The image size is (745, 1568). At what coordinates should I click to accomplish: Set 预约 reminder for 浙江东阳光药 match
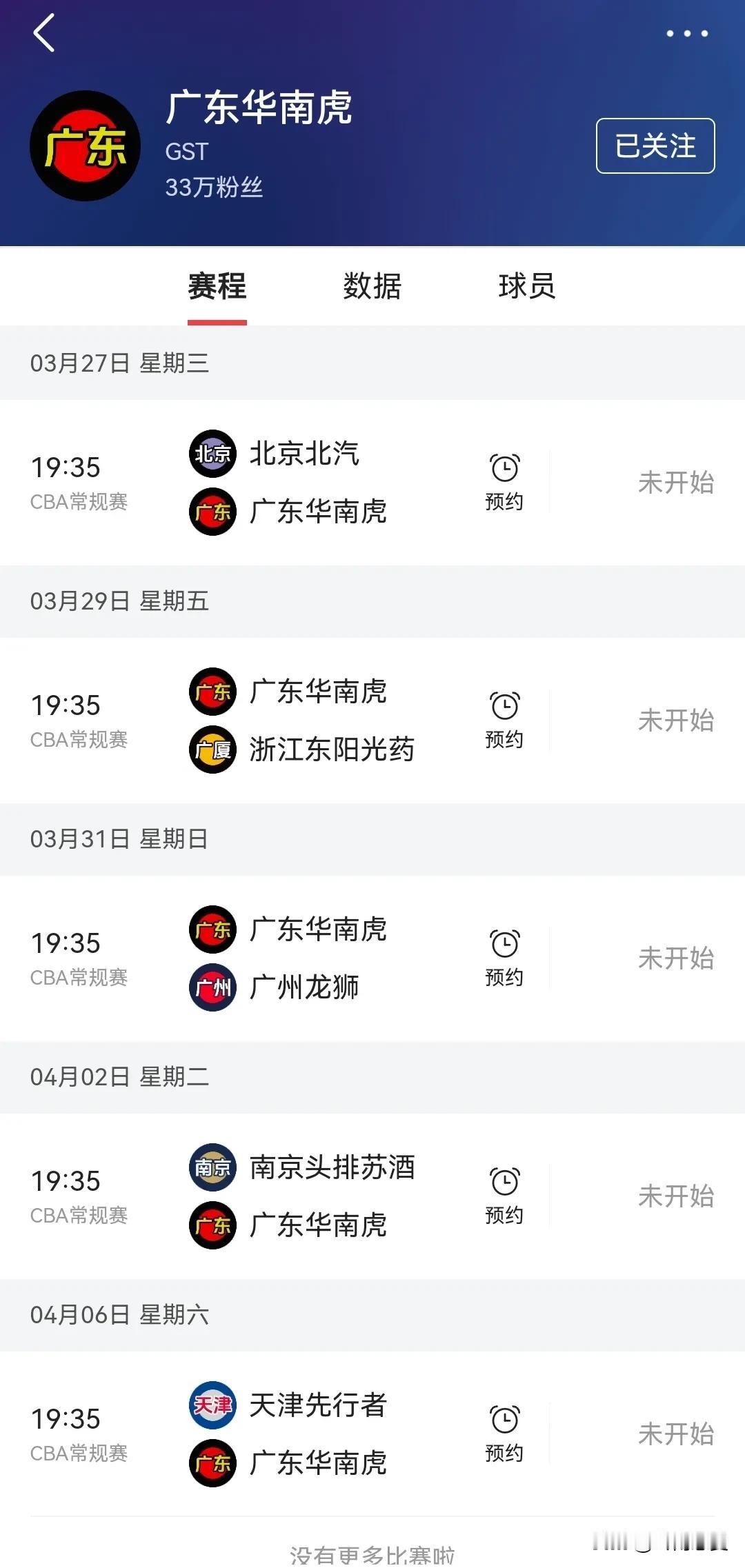504,720
